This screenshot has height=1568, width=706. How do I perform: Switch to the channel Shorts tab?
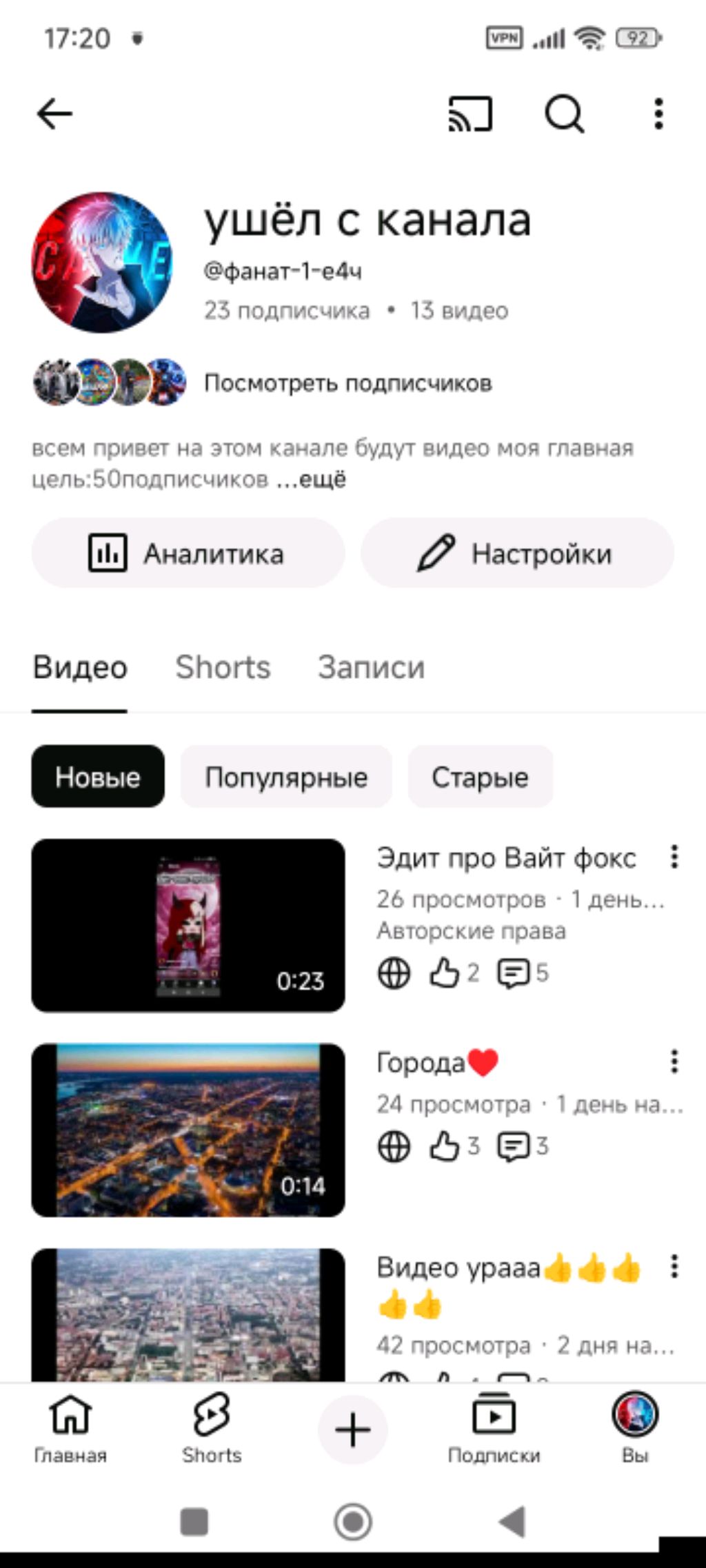(223, 667)
